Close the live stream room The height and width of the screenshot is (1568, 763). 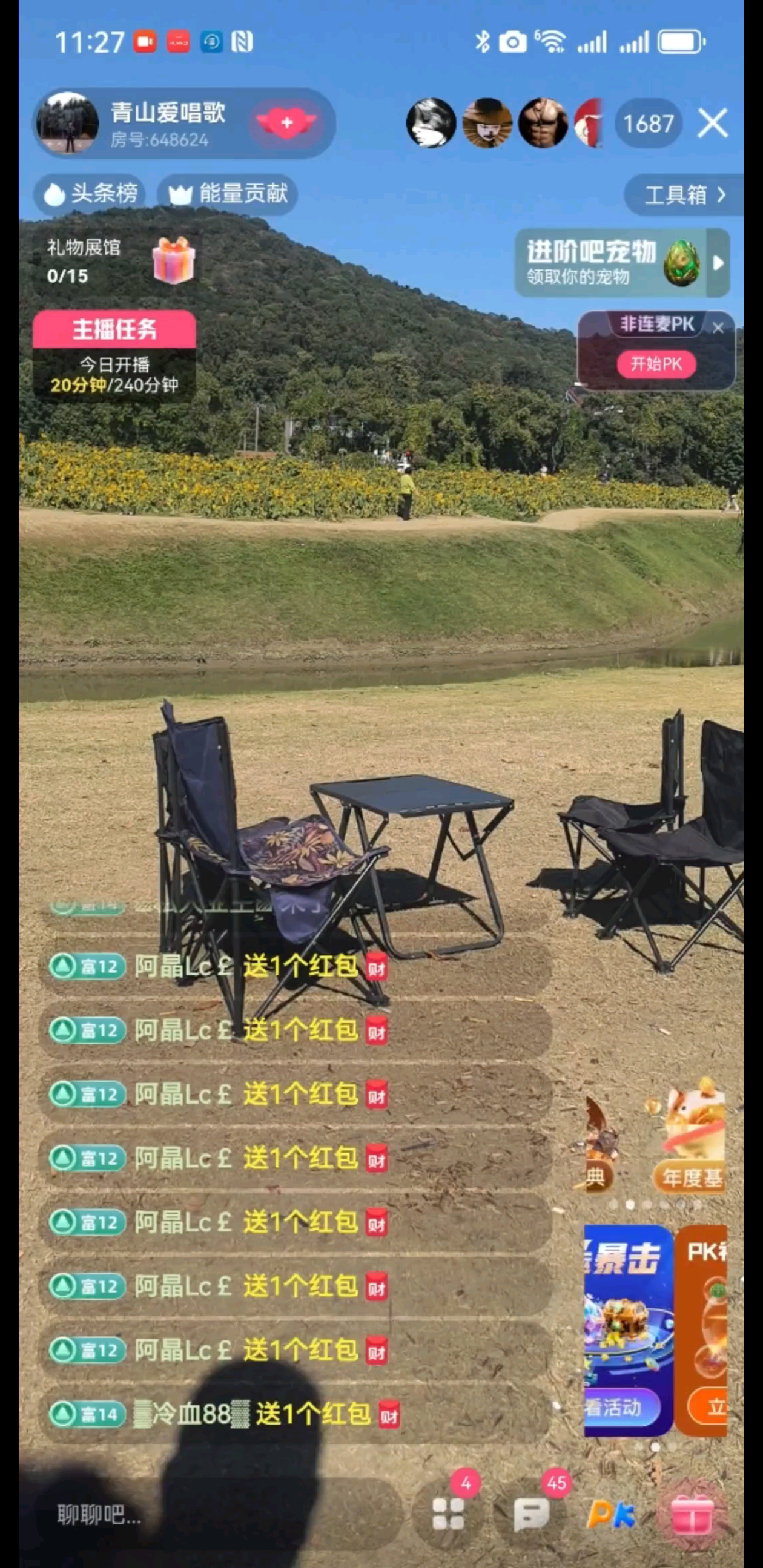[x=713, y=124]
